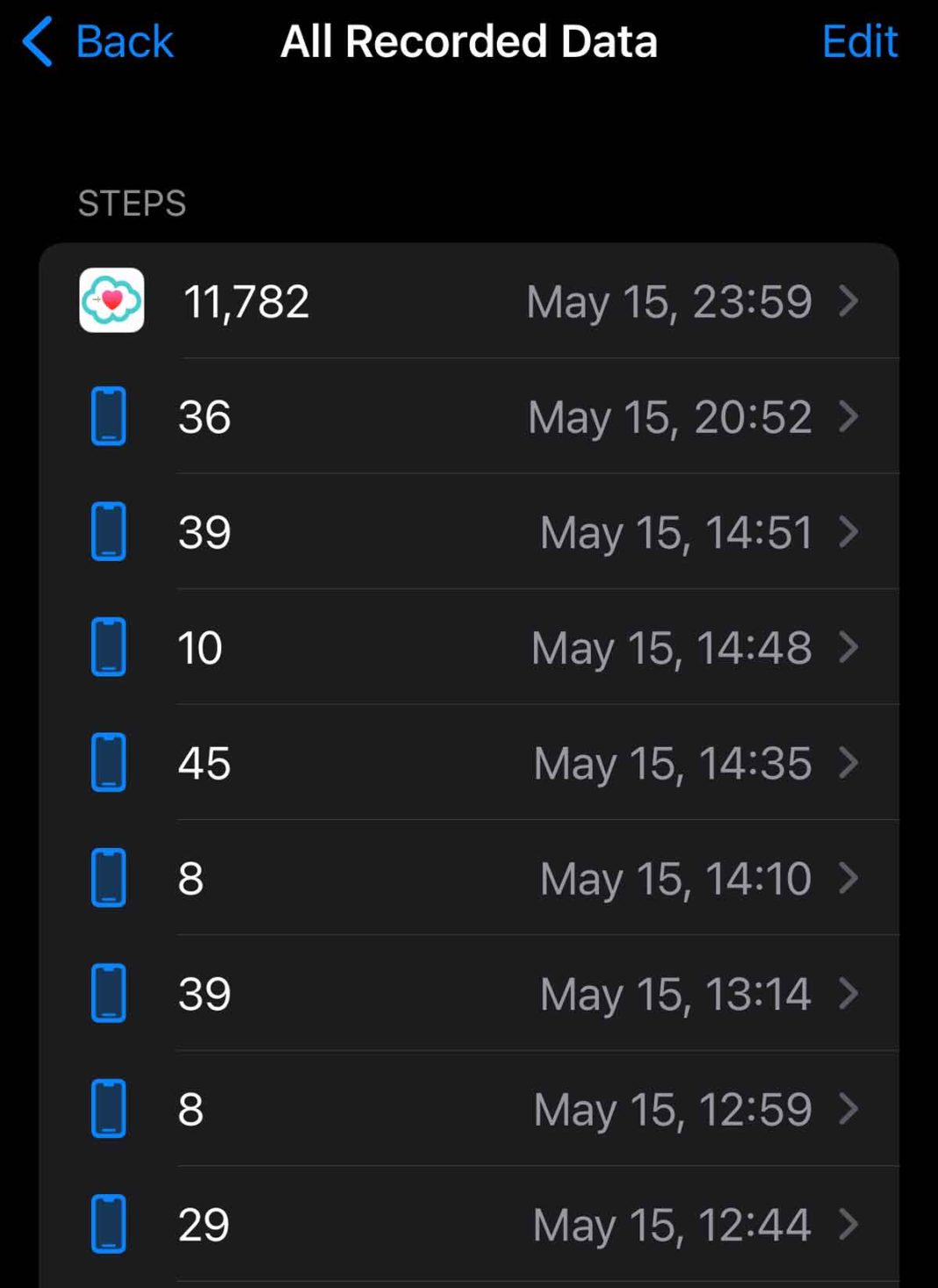Tap the phone icon next to 36 steps
The width and height of the screenshot is (938, 1288).
(109, 417)
